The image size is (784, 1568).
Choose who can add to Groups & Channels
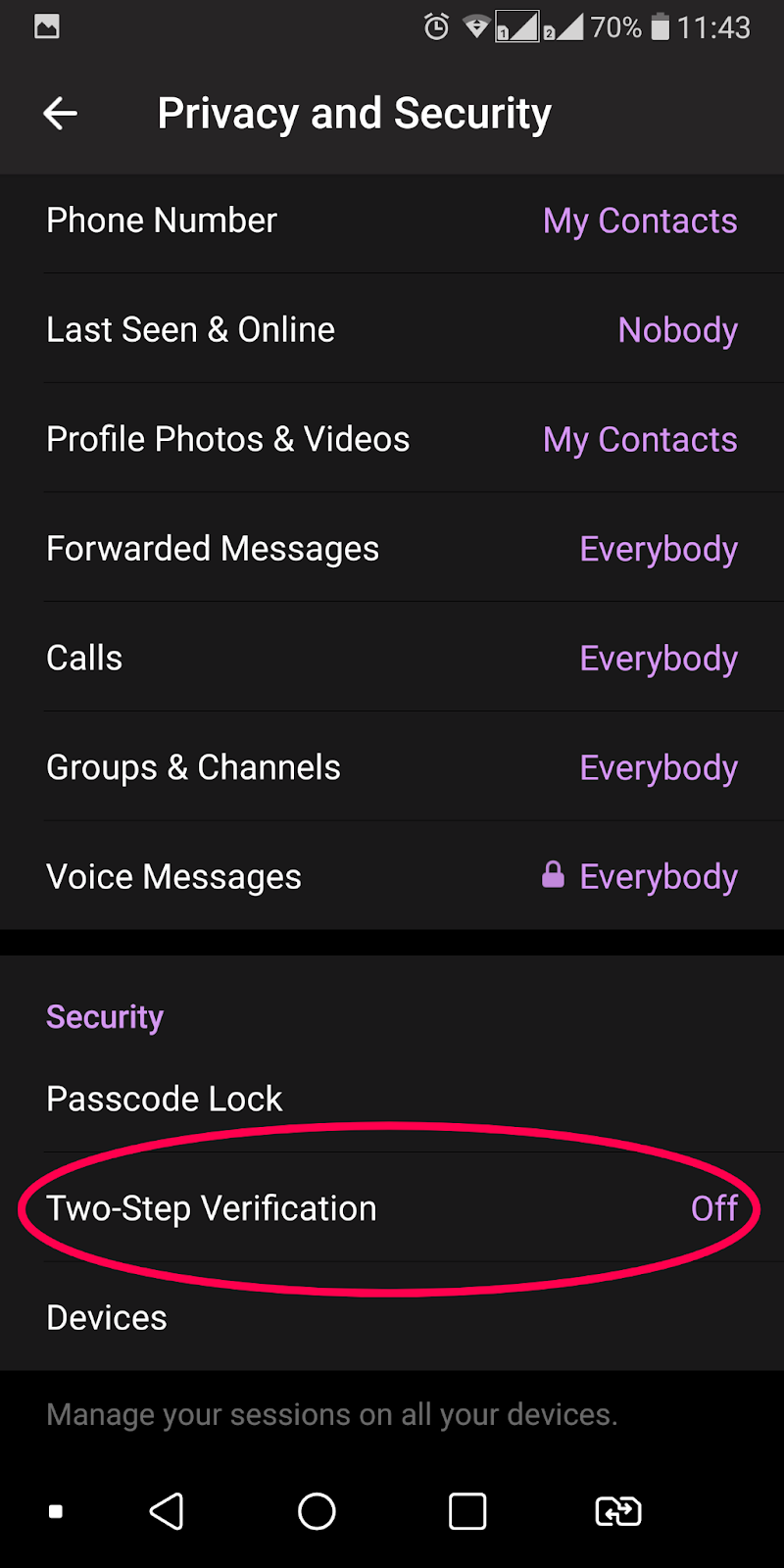point(392,767)
